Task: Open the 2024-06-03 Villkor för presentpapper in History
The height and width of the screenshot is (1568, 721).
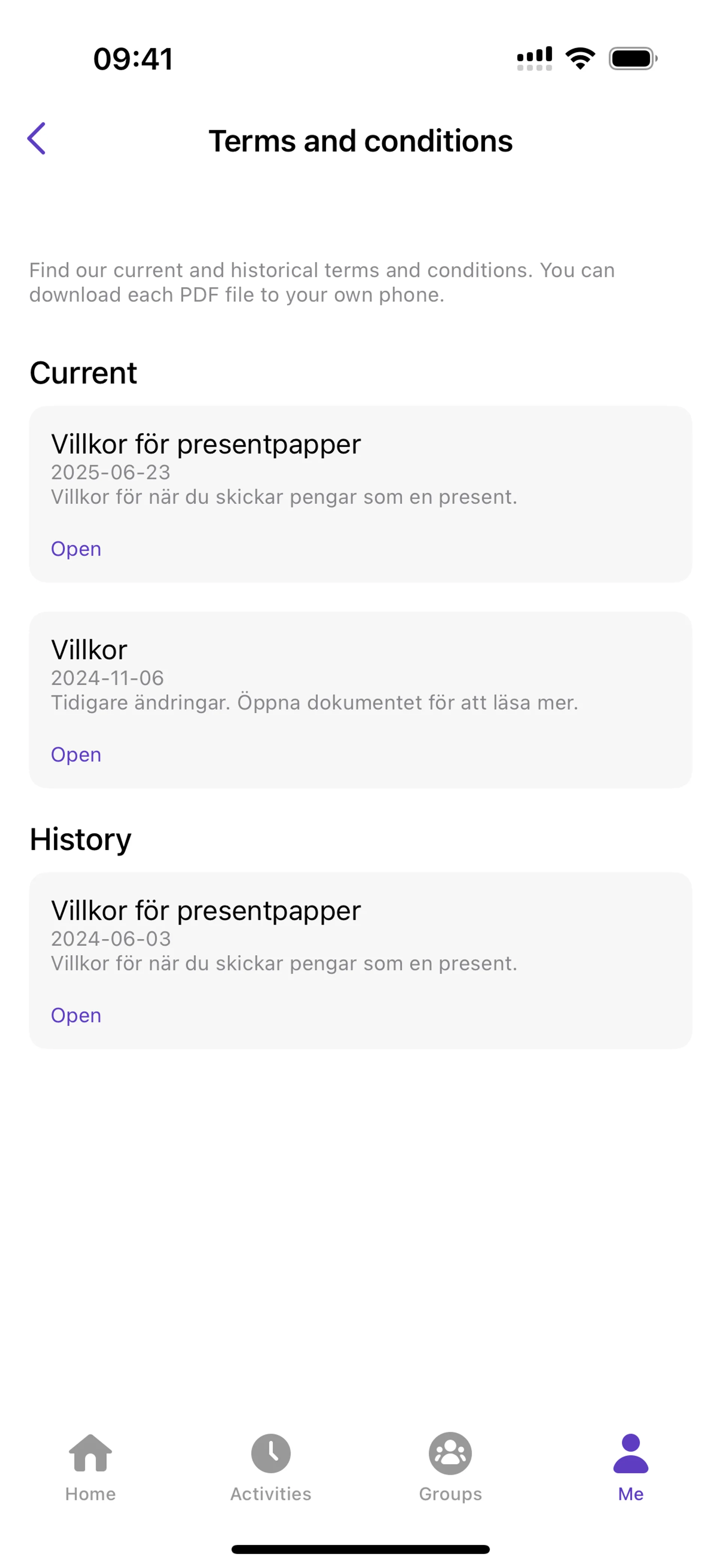Action: click(76, 1015)
